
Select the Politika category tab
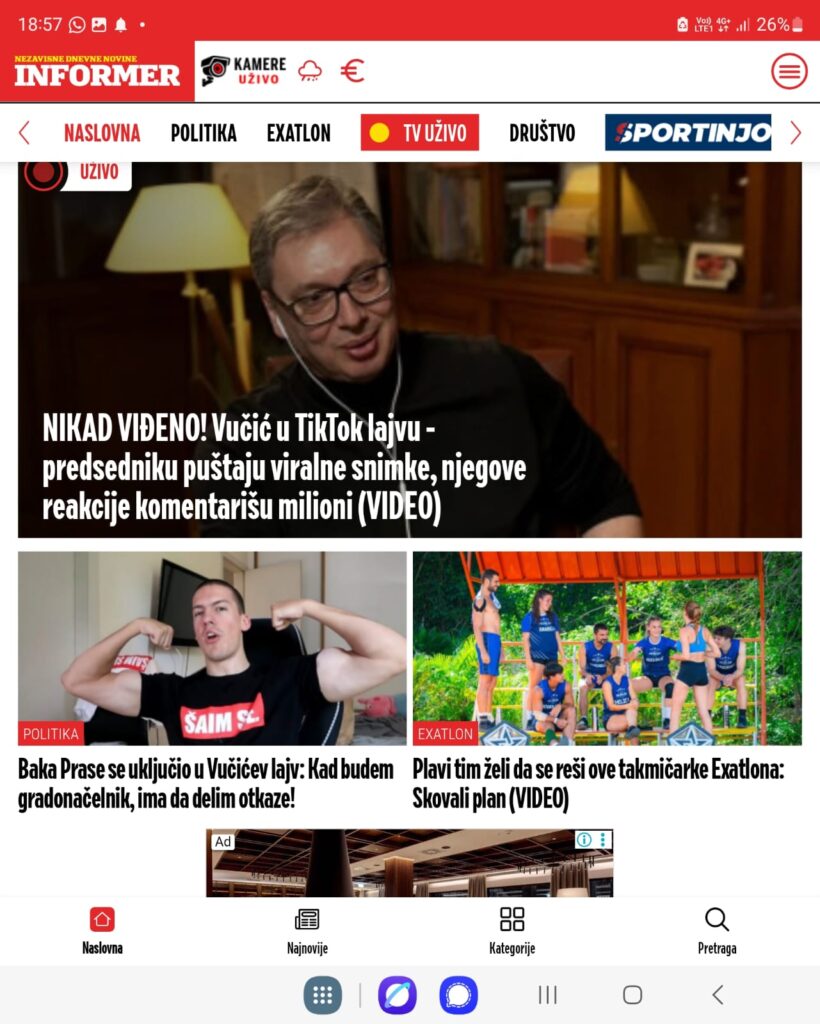[x=203, y=133]
